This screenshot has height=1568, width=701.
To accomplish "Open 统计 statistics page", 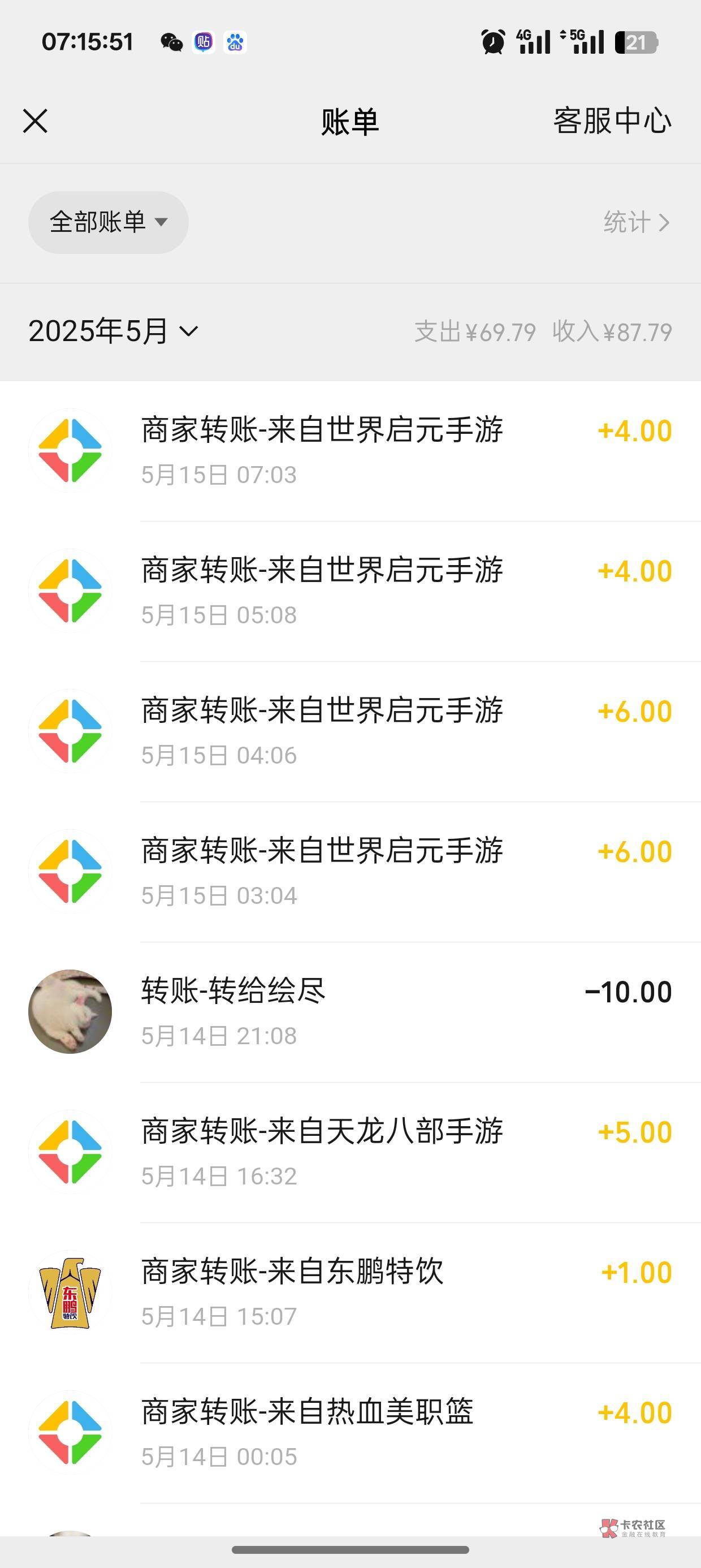I will 636,222.
